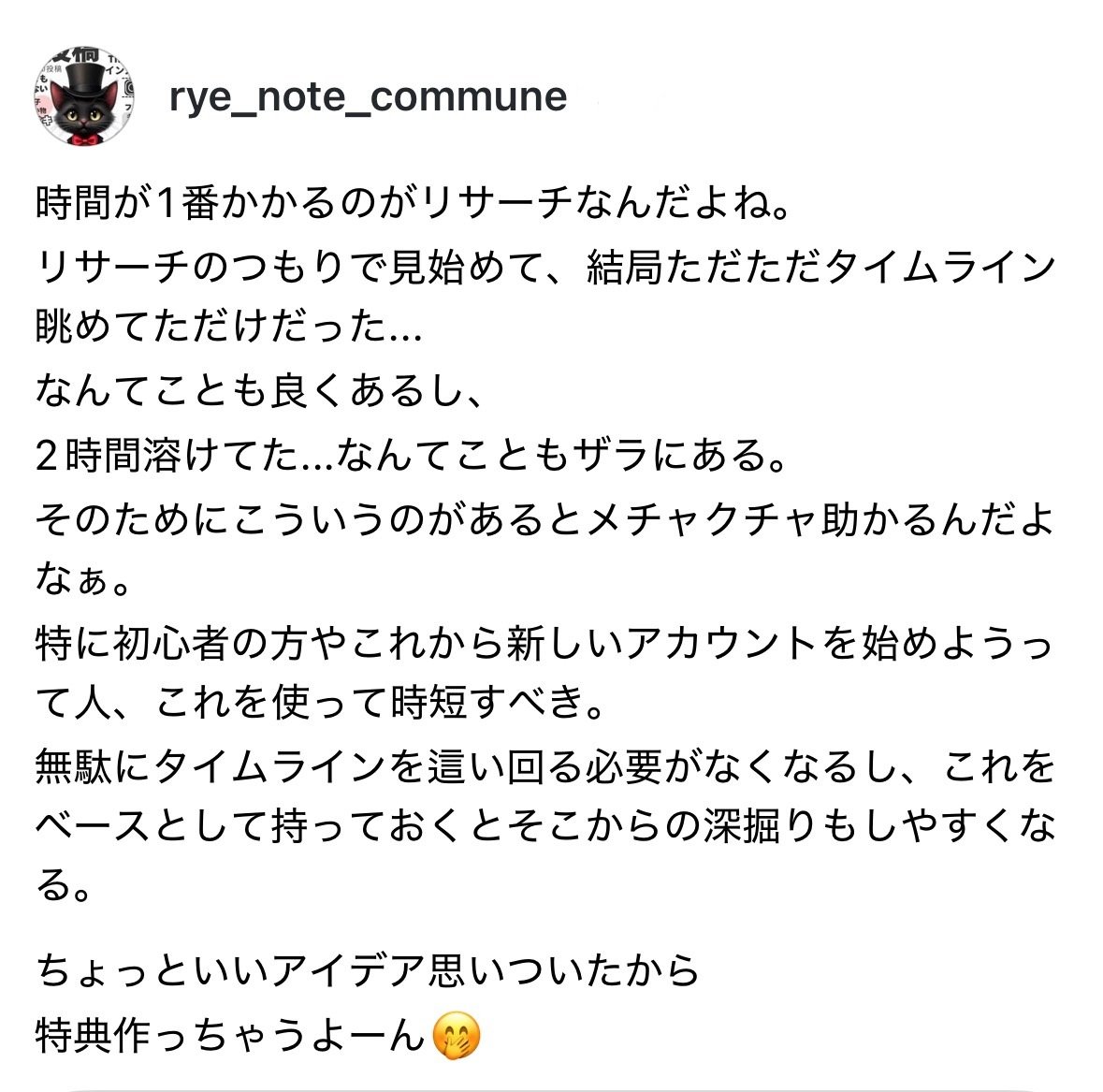1103x1092 pixels.
Task: Visit the rye_note_commune profile via username
Action: (x=368, y=97)
